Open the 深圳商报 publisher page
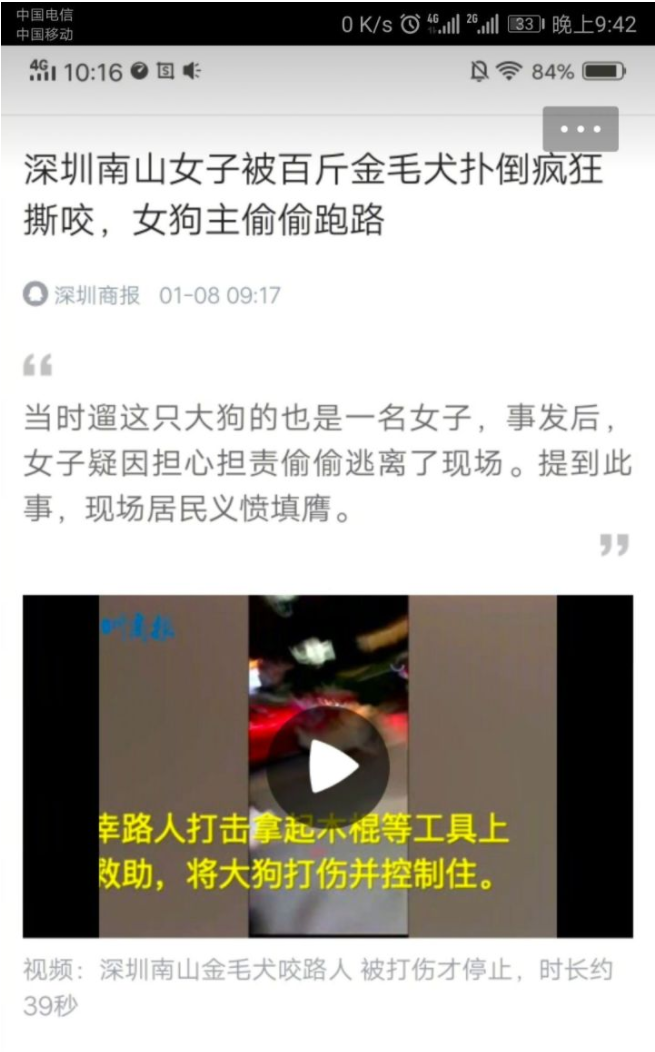This screenshot has height=1052, width=655. [96, 295]
